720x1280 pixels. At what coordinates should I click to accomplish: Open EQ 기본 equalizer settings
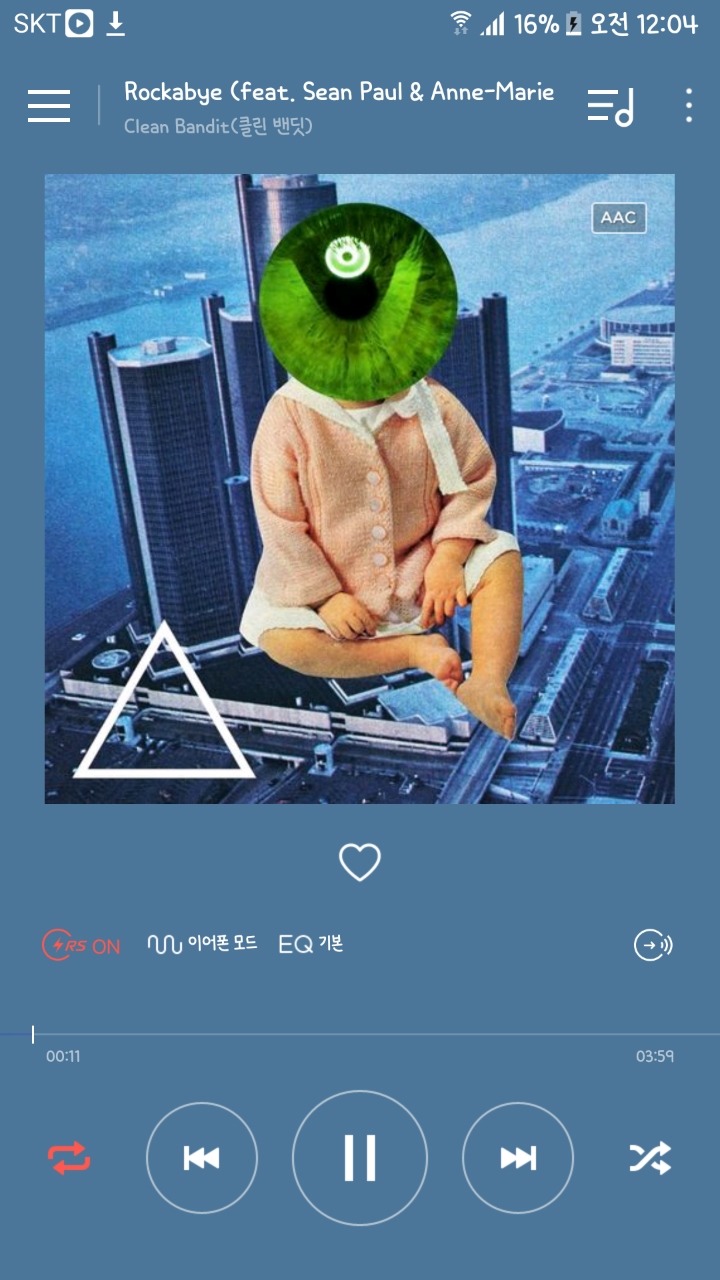pos(311,944)
